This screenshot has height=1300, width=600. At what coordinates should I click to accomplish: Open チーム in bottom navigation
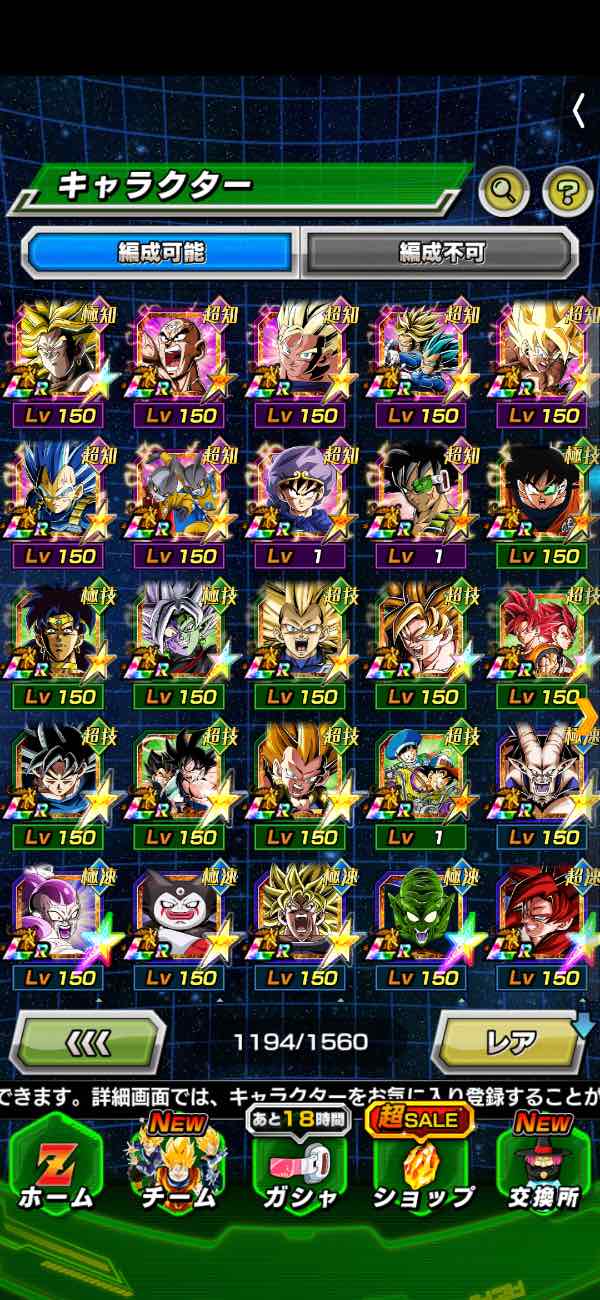pyautogui.click(x=177, y=1165)
